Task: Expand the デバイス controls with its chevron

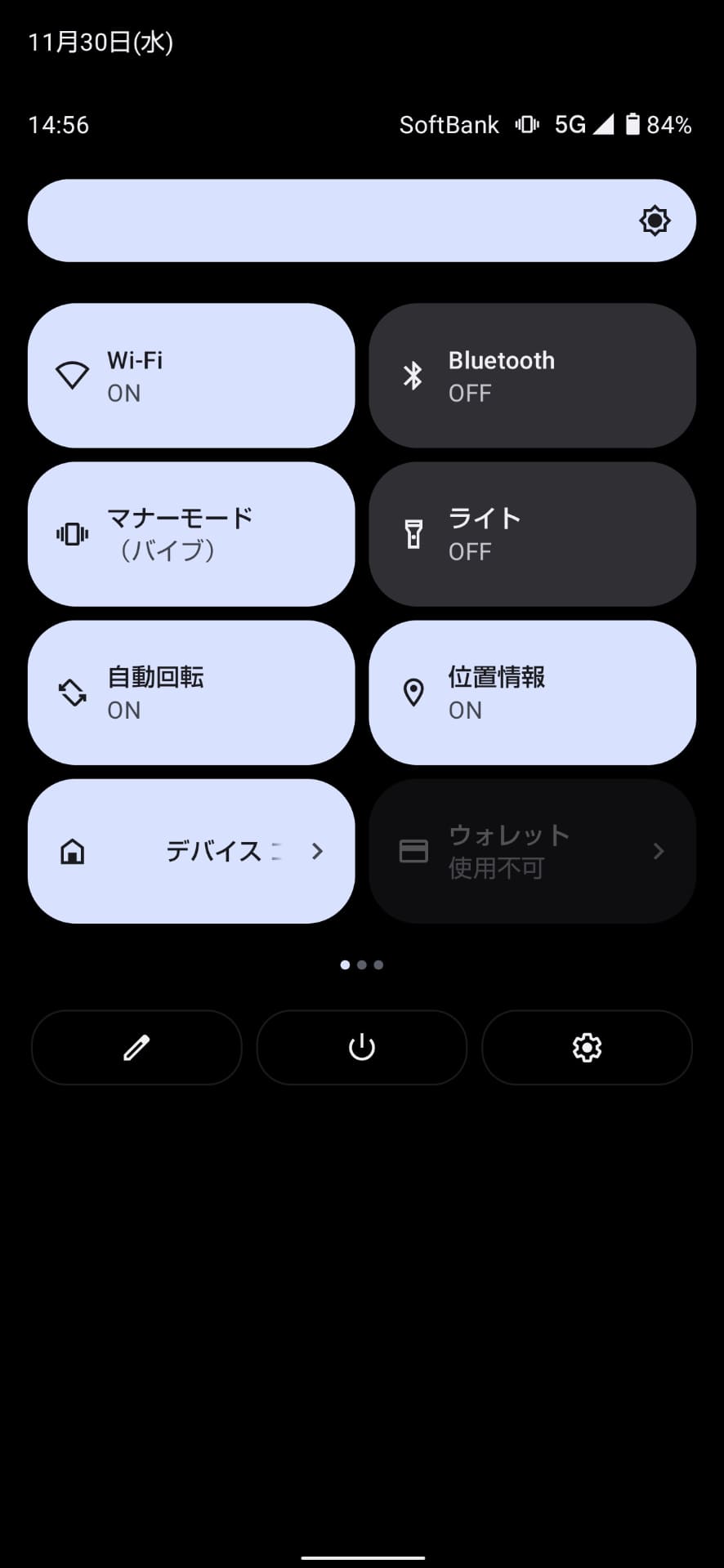Action: point(317,851)
